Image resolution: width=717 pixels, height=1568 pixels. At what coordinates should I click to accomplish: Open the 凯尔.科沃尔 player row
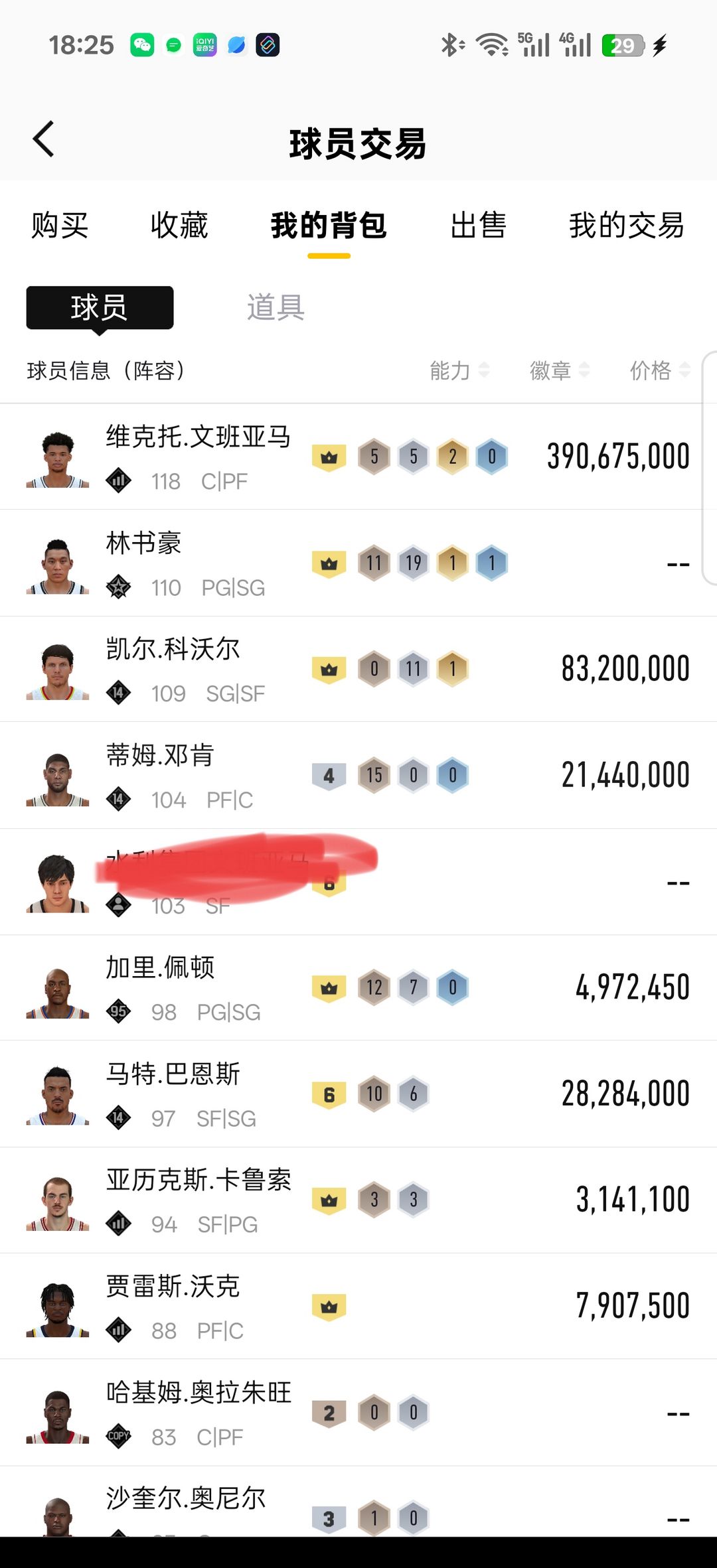[x=358, y=669]
